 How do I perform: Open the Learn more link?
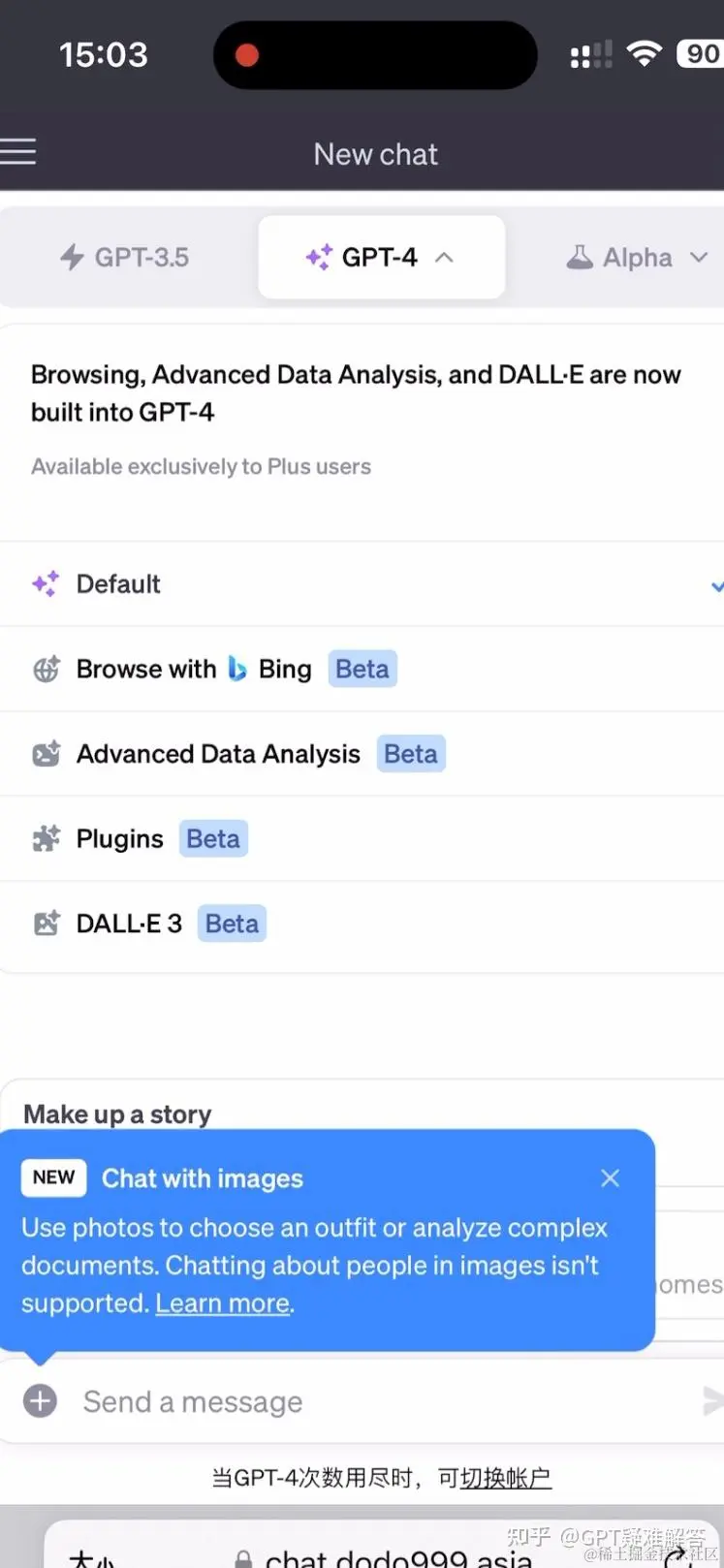(223, 1303)
